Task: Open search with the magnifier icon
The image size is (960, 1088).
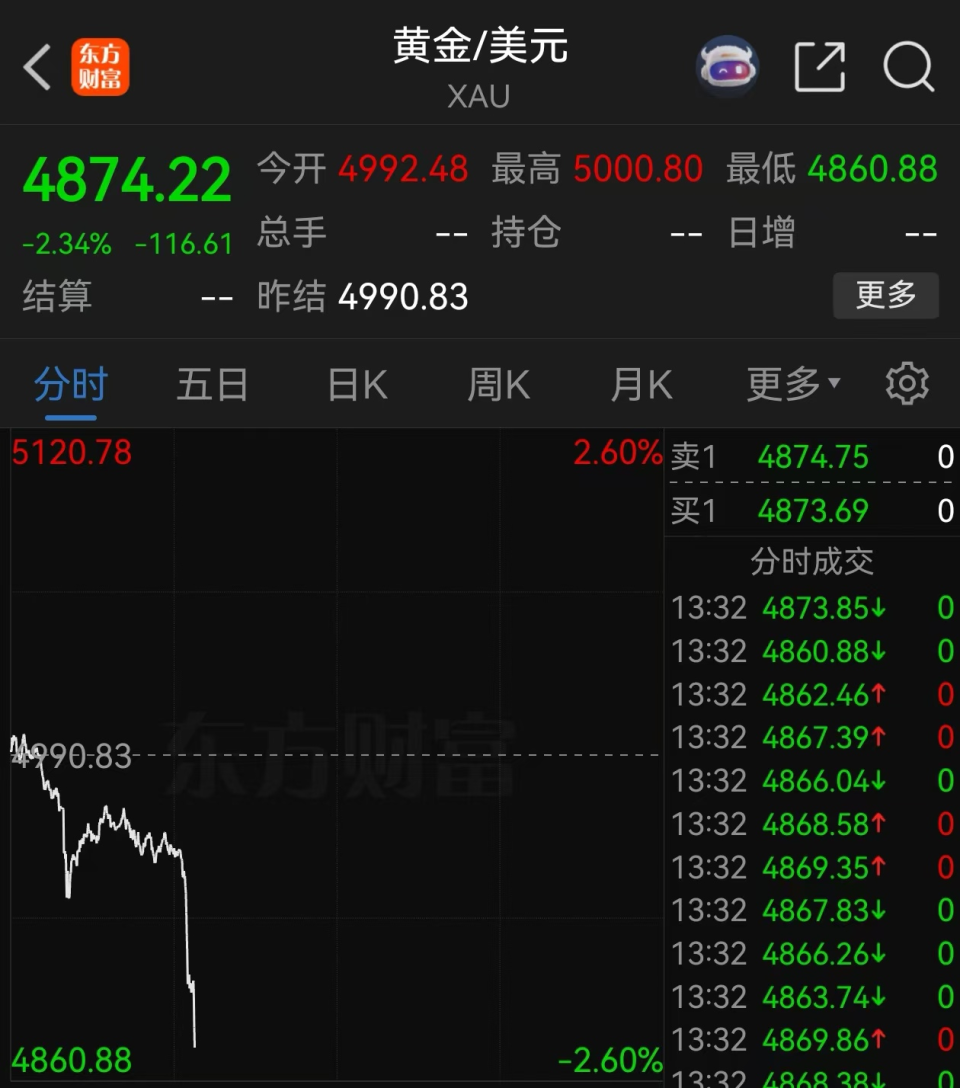Action: tap(908, 66)
